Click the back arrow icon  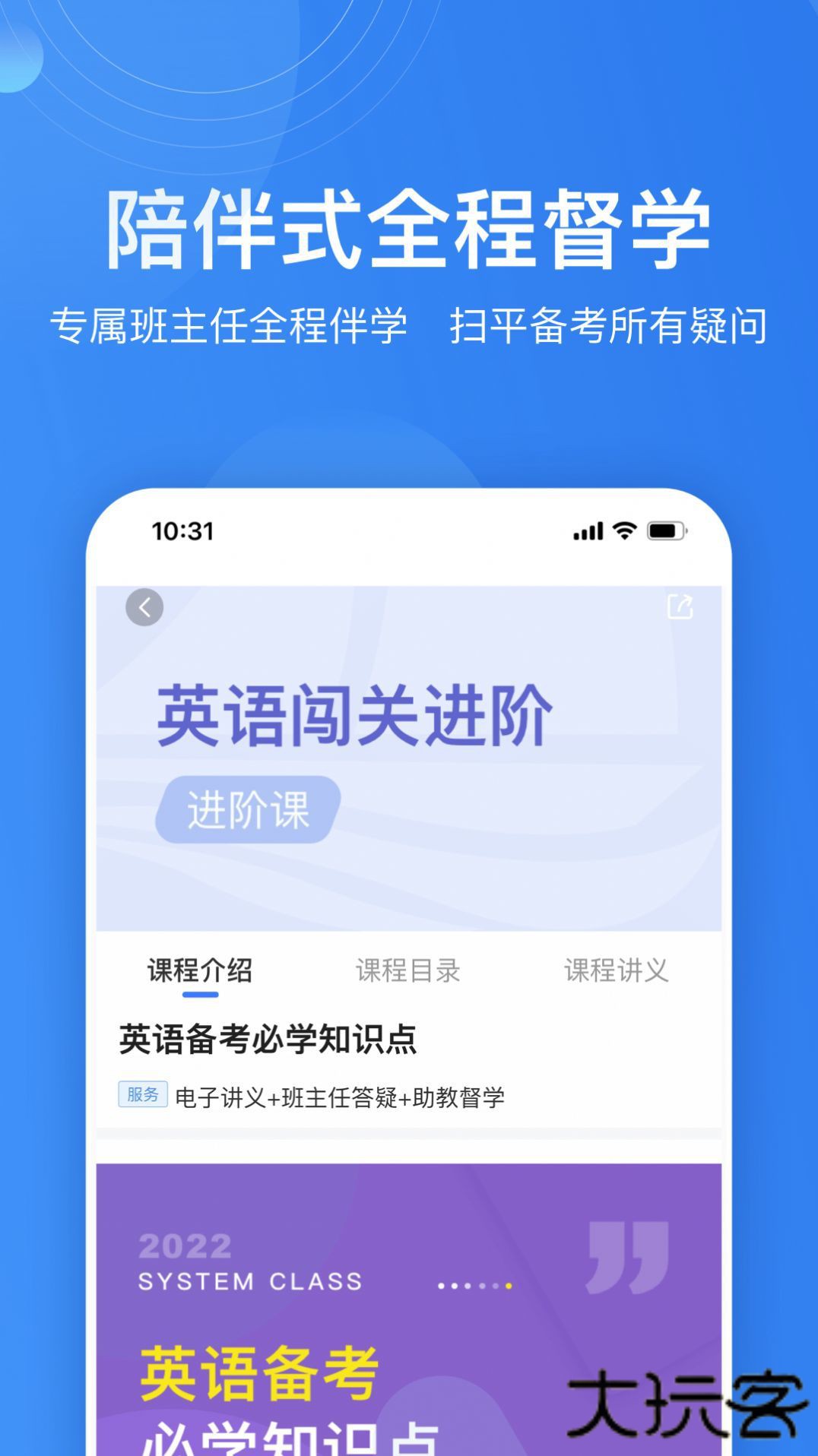click(144, 606)
